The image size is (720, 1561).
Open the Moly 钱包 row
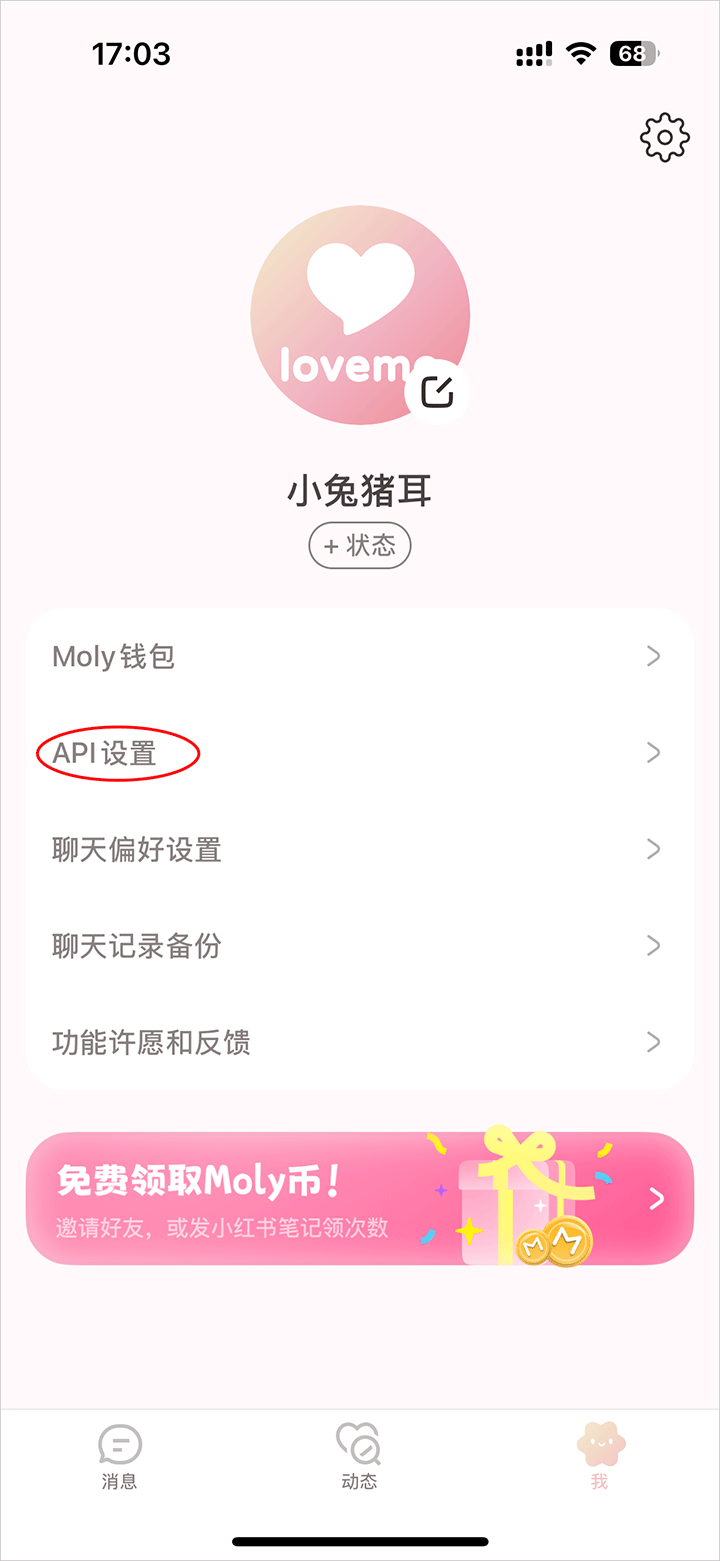click(359, 657)
